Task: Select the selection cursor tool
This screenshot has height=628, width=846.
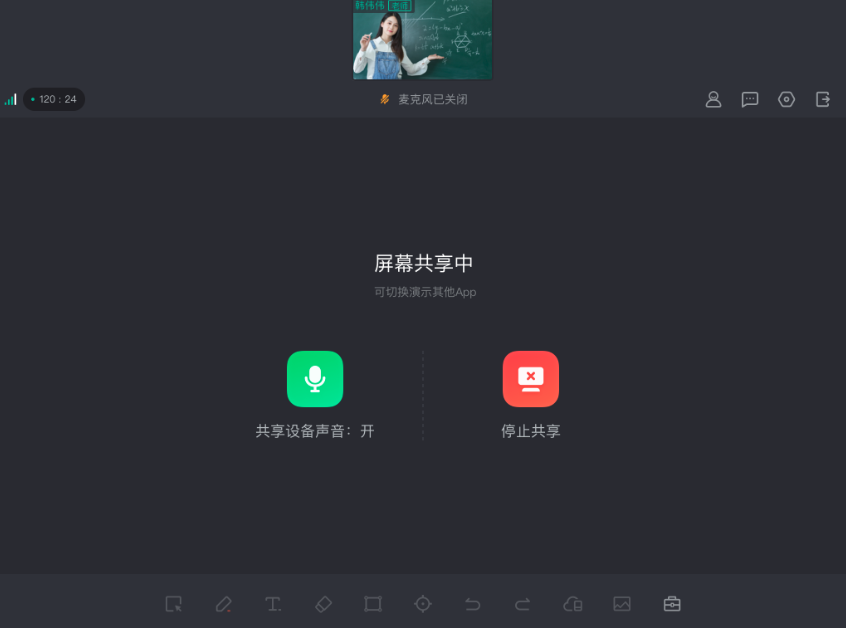Action: tap(174, 604)
